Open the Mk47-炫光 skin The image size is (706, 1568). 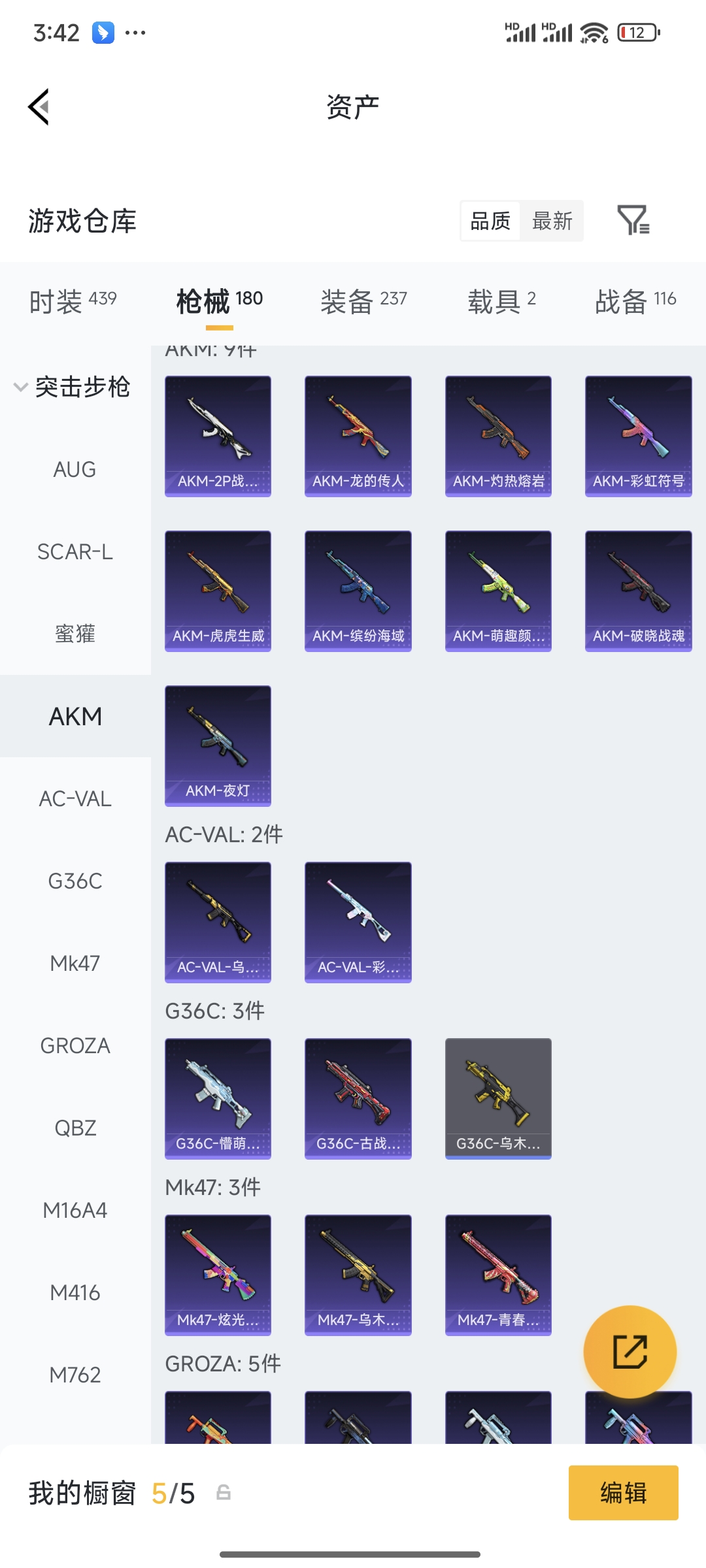pyautogui.click(x=218, y=1275)
